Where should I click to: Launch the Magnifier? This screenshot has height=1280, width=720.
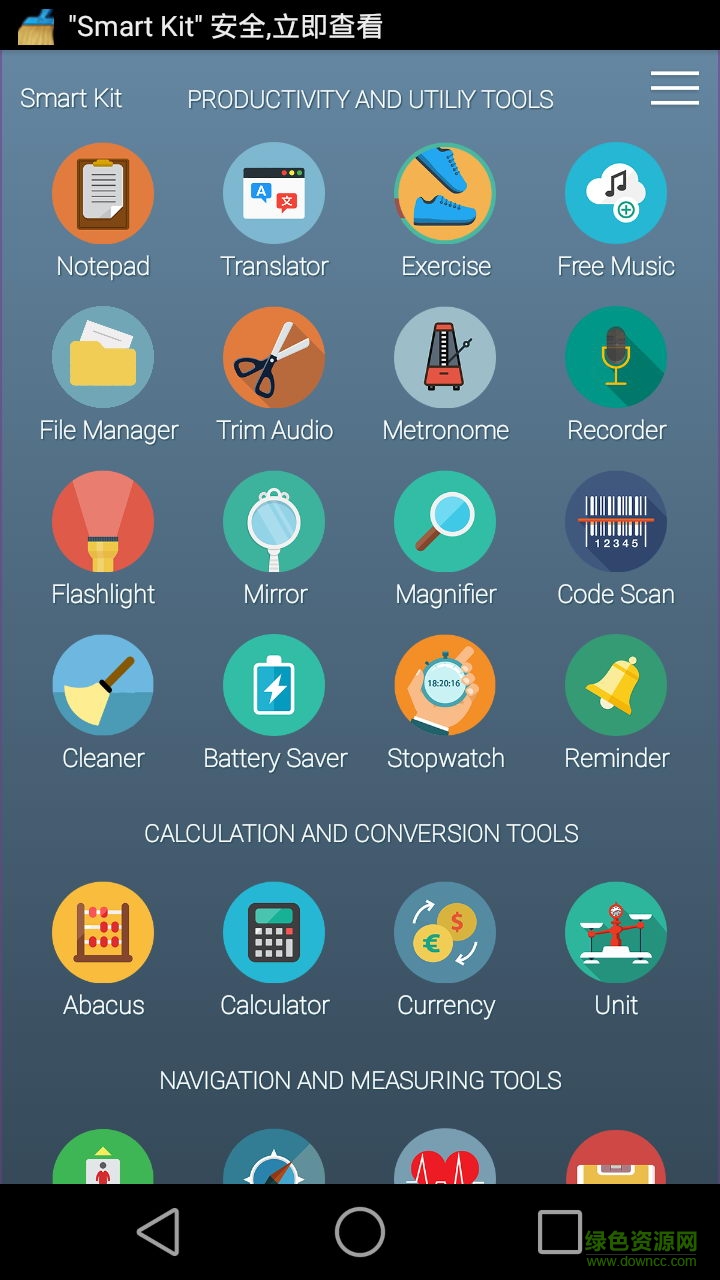click(445, 522)
